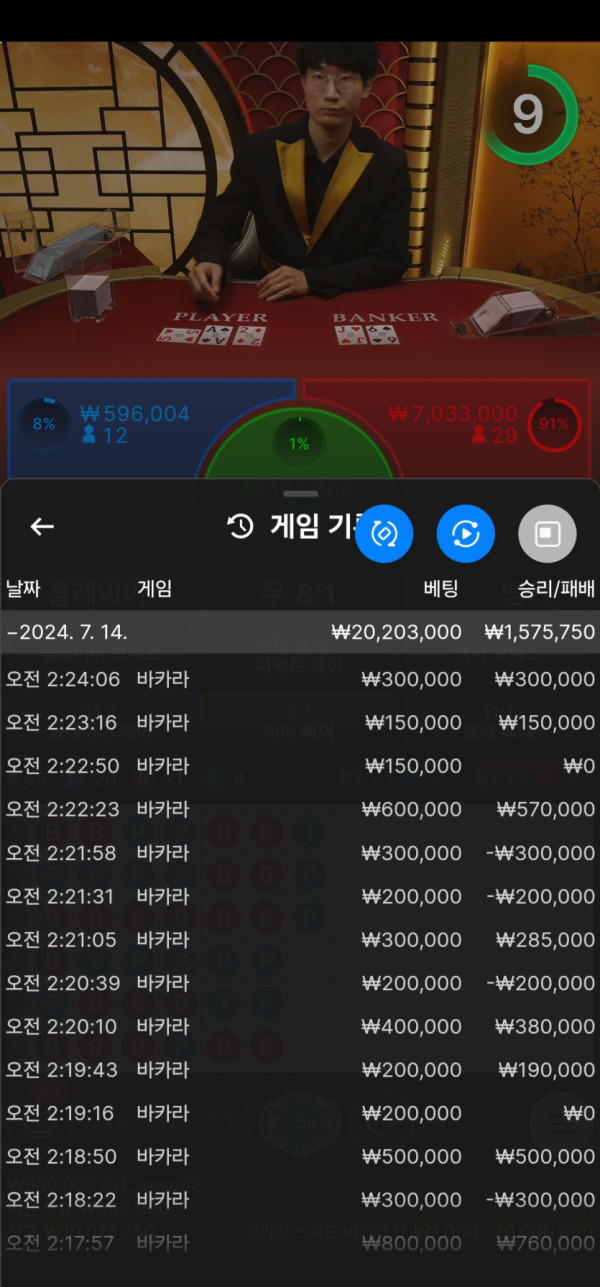This screenshot has height=1287, width=600.
Task: Open the 오전 2:21:58 바카라 record
Action: click(x=300, y=853)
